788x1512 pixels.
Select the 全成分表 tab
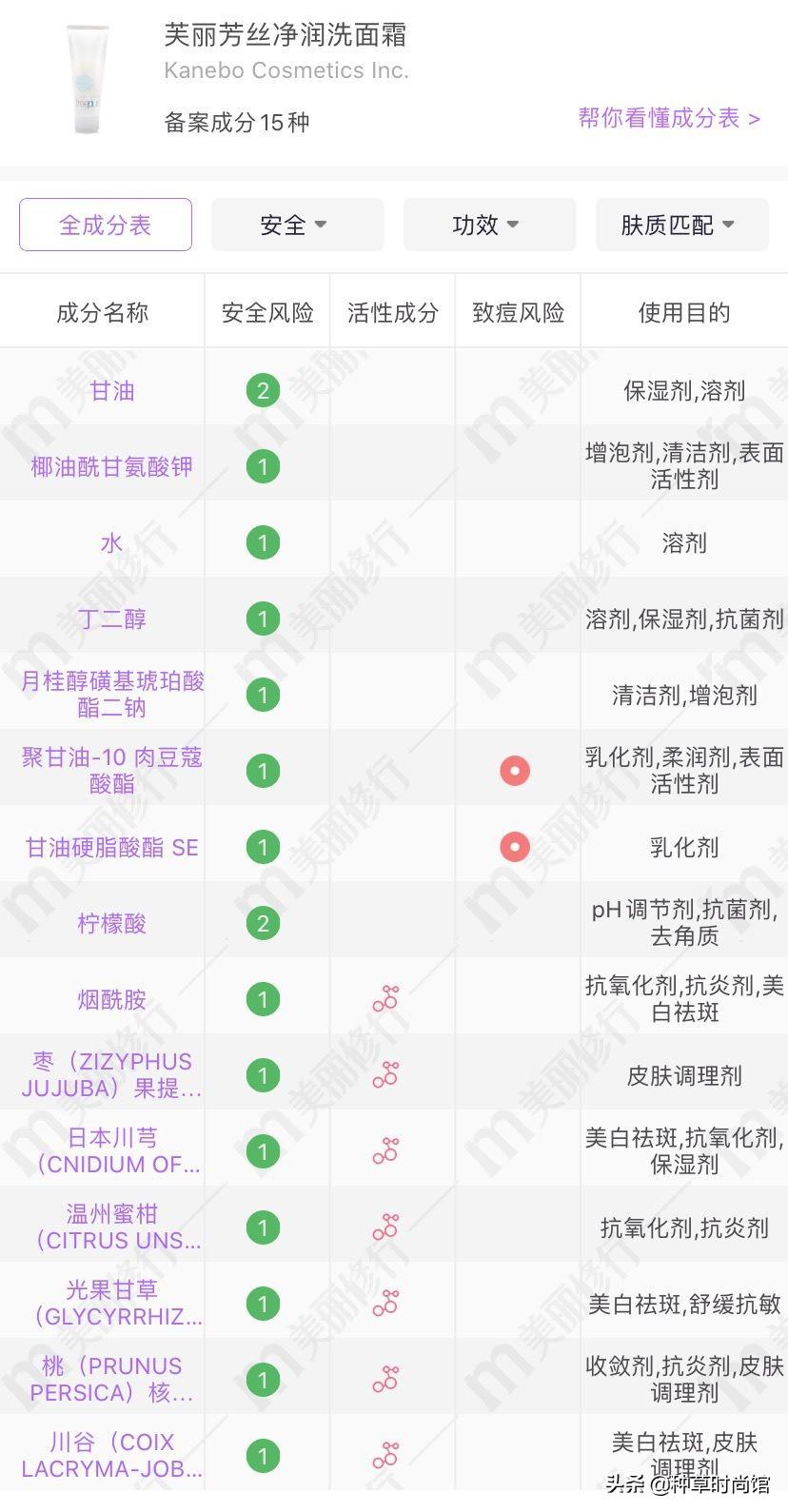coord(106,226)
